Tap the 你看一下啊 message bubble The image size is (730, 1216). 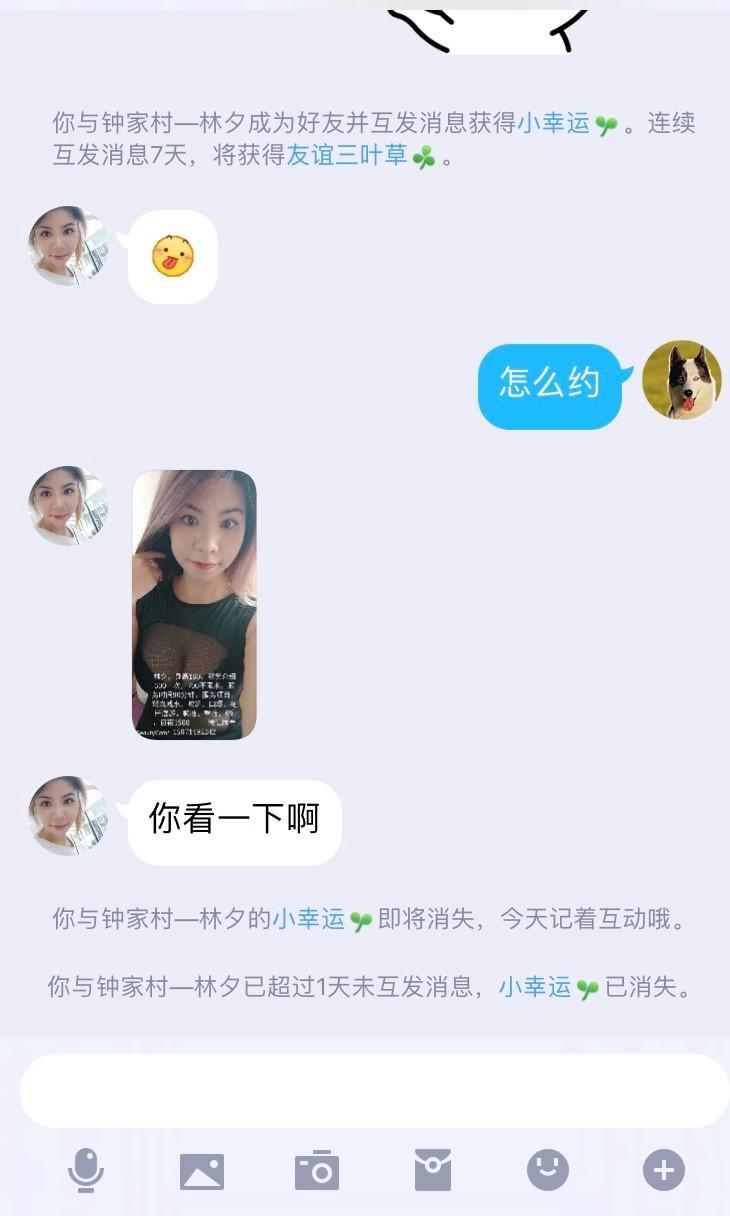pos(233,821)
